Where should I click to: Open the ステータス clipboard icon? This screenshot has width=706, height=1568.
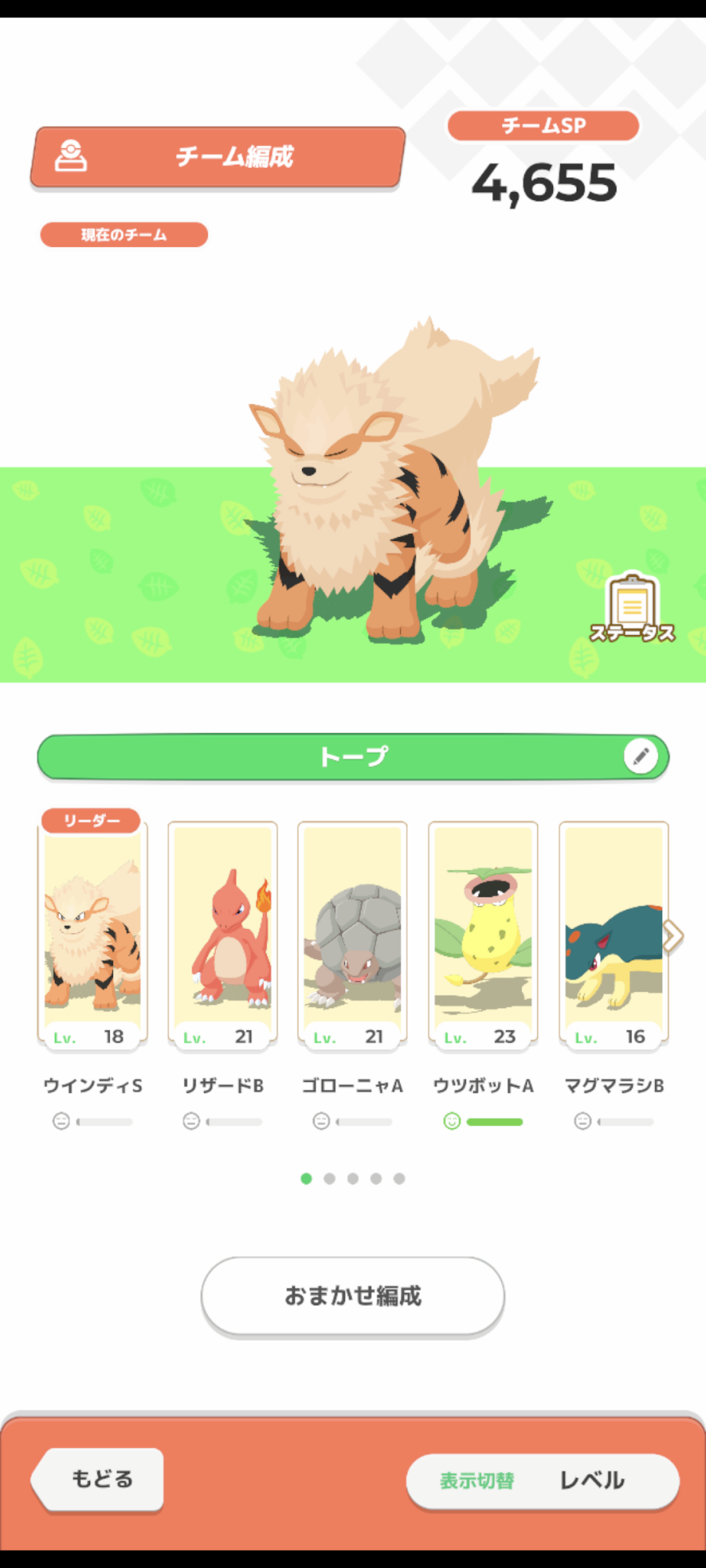pyautogui.click(x=632, y=609)
